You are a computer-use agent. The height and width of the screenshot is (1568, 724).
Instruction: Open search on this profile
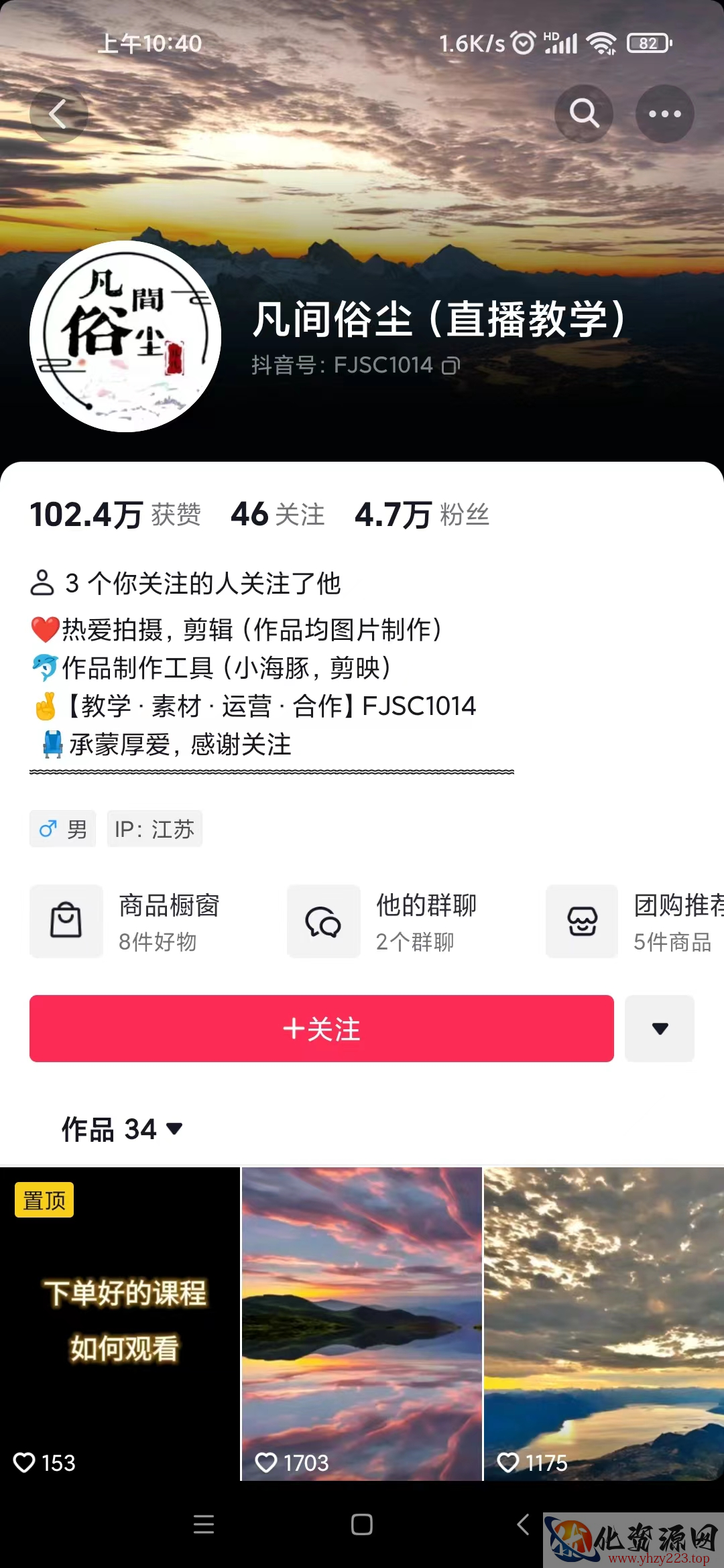click(x=584, y=114)
